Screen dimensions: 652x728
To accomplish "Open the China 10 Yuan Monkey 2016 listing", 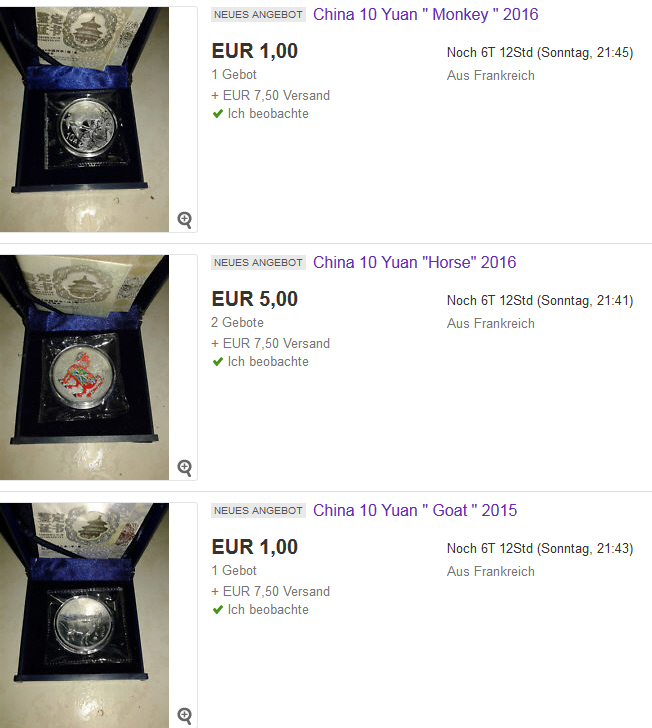I will coord(425,15).
